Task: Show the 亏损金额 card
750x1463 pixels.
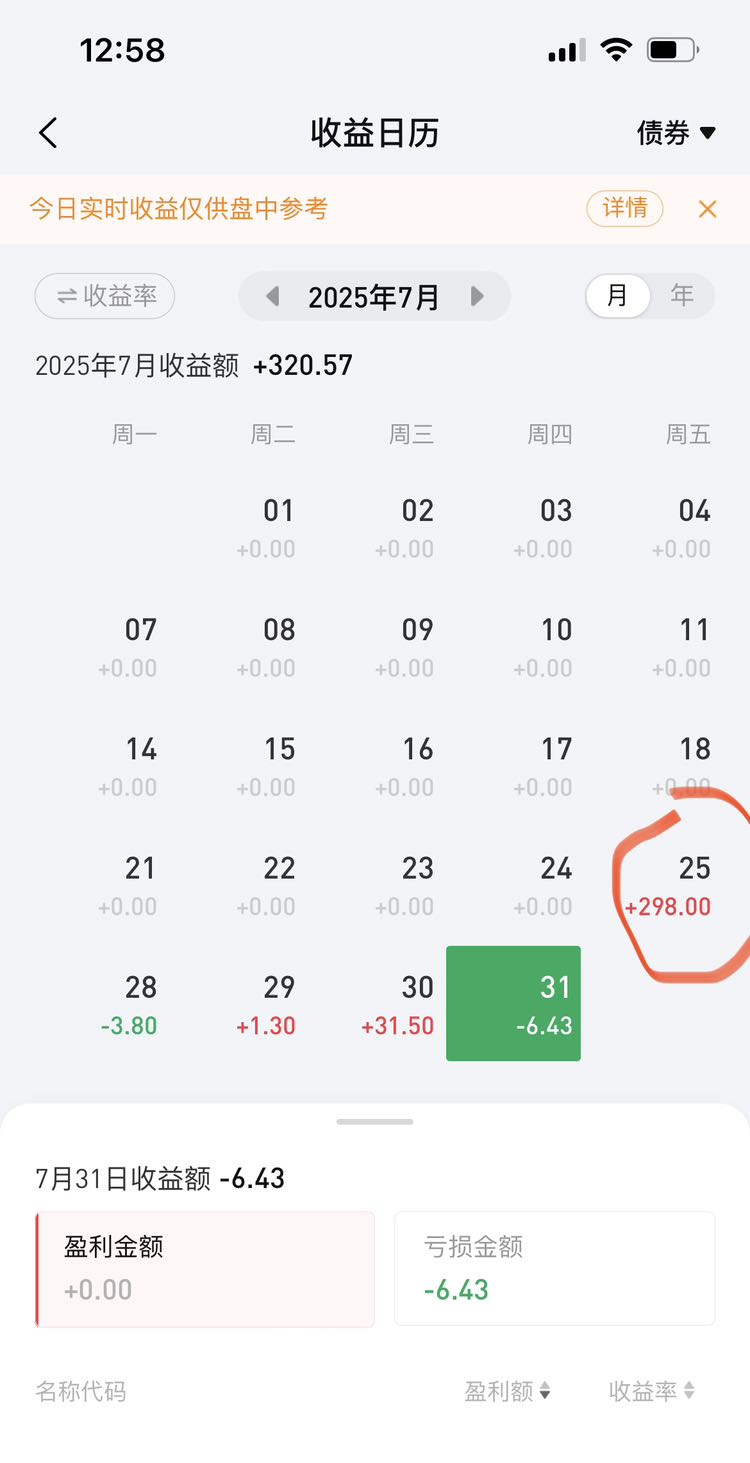Action: point(555,1269)
